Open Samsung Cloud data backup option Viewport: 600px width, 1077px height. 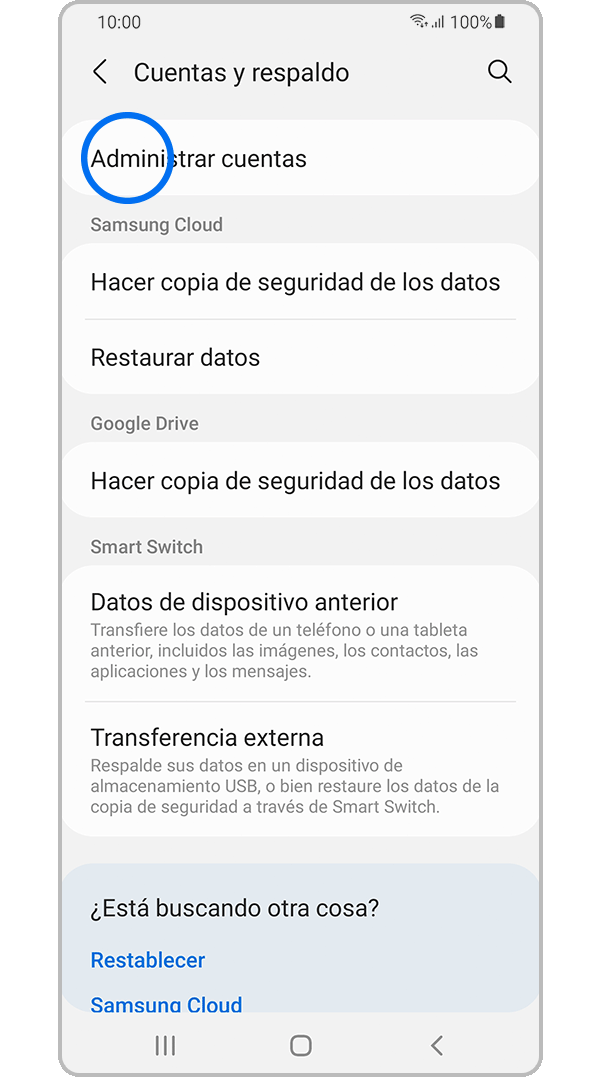coord(295,282)
